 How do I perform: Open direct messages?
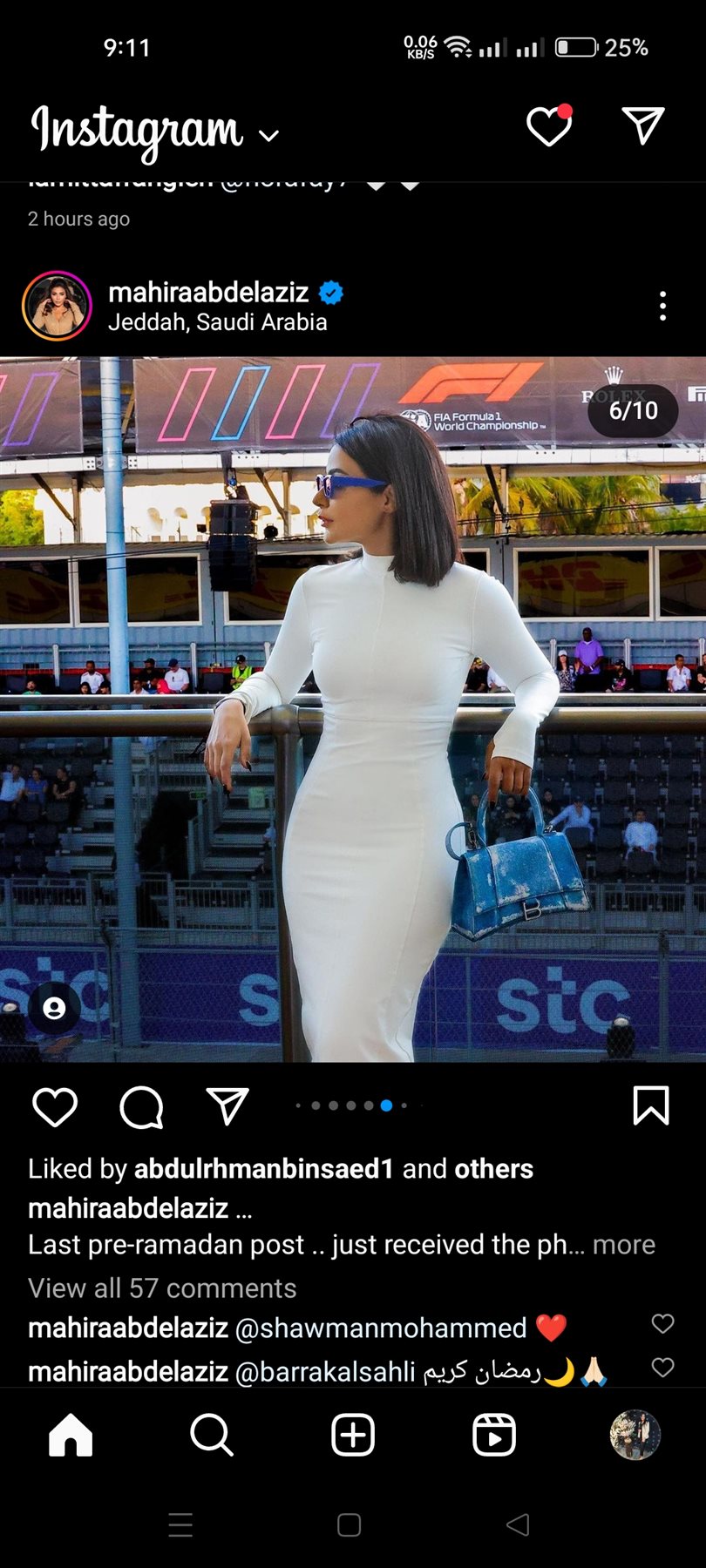[x=643, y=126]
